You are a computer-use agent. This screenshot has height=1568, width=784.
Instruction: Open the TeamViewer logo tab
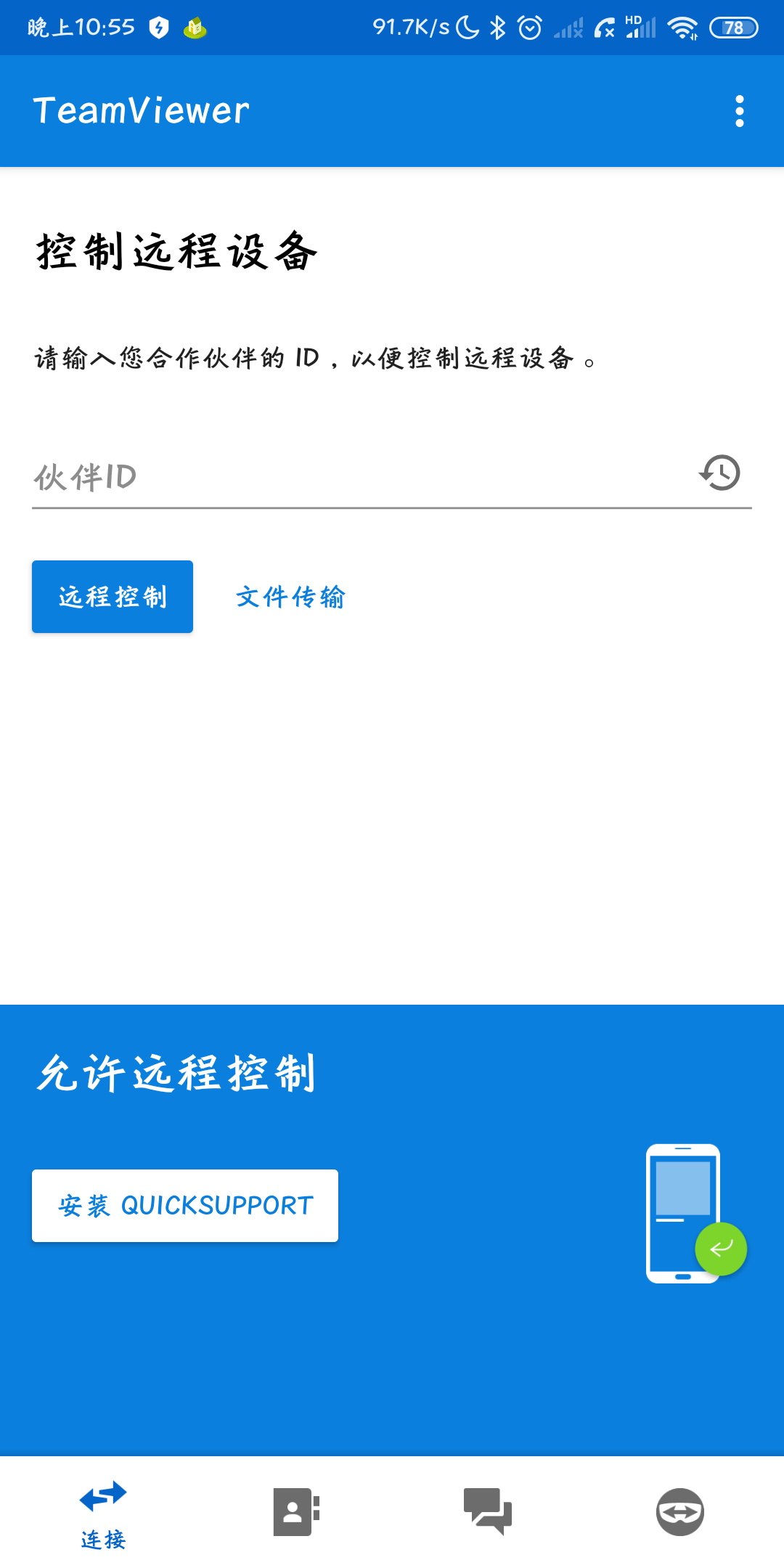click(679, 1511)
